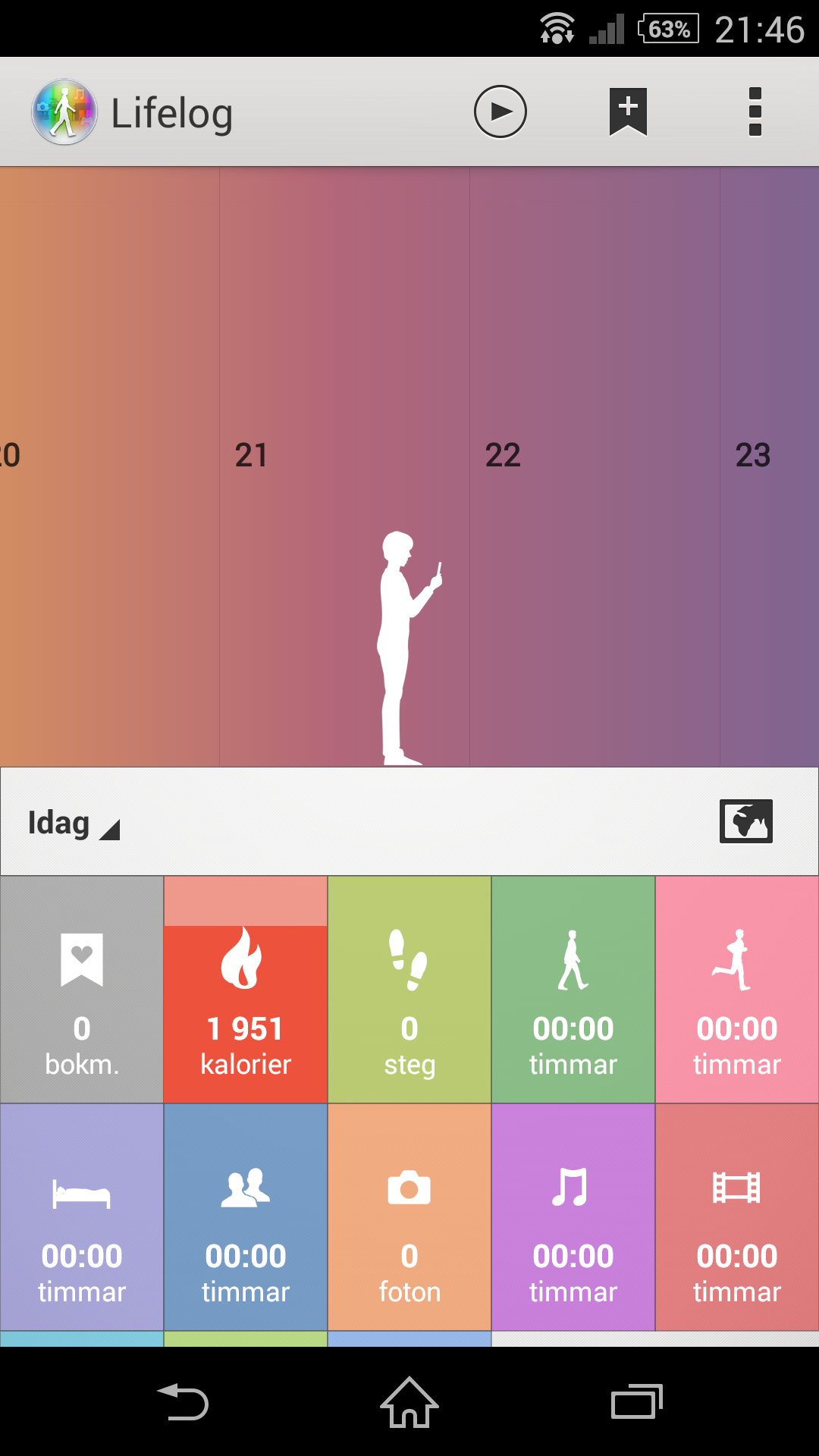Image resolution: width=819 pixels, height=1456 pixels.
Task: Open the foton photos tile
Action: point(409,1217)
